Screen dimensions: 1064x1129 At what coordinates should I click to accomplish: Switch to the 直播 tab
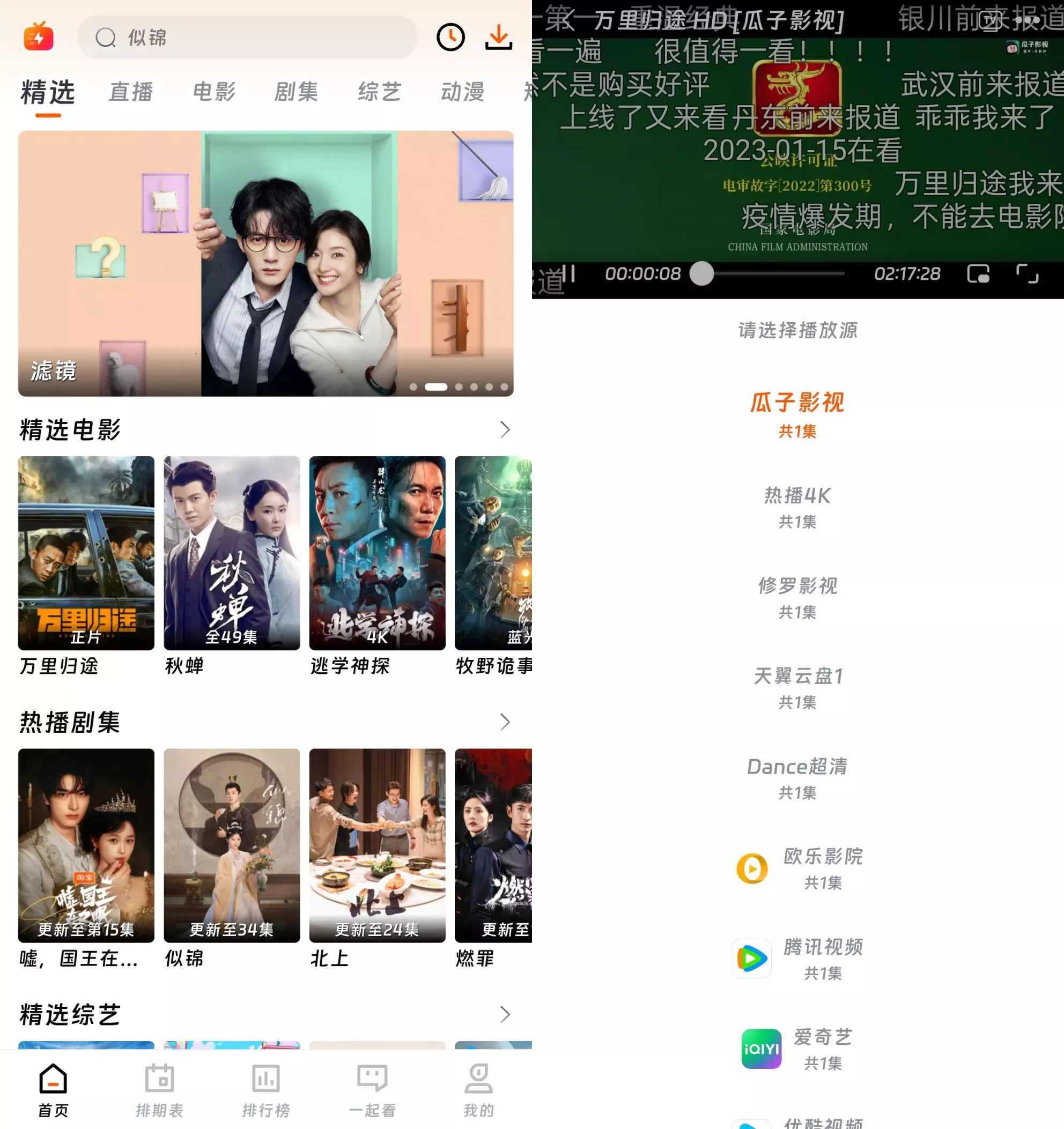pyautogui.click(x=131, y=92)
